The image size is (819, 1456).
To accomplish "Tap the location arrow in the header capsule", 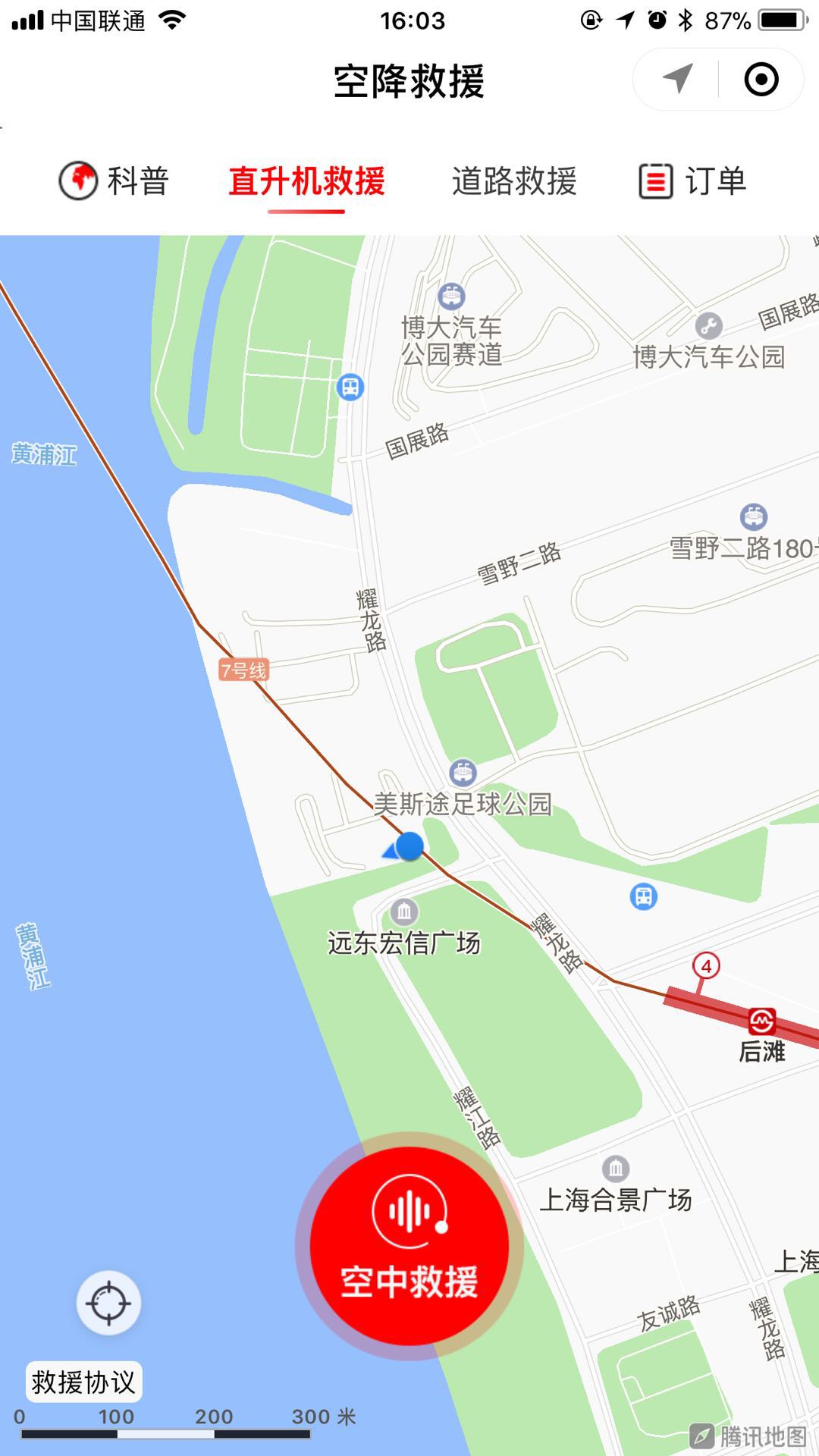I will 677,79.
